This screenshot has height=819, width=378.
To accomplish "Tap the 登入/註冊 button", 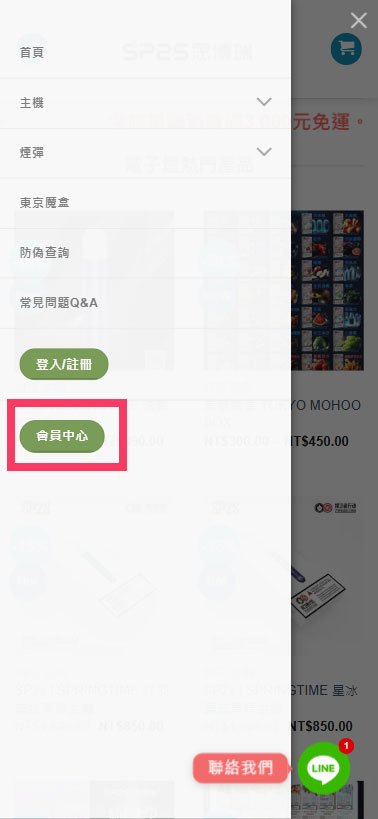I will click(x=64, y=364).
